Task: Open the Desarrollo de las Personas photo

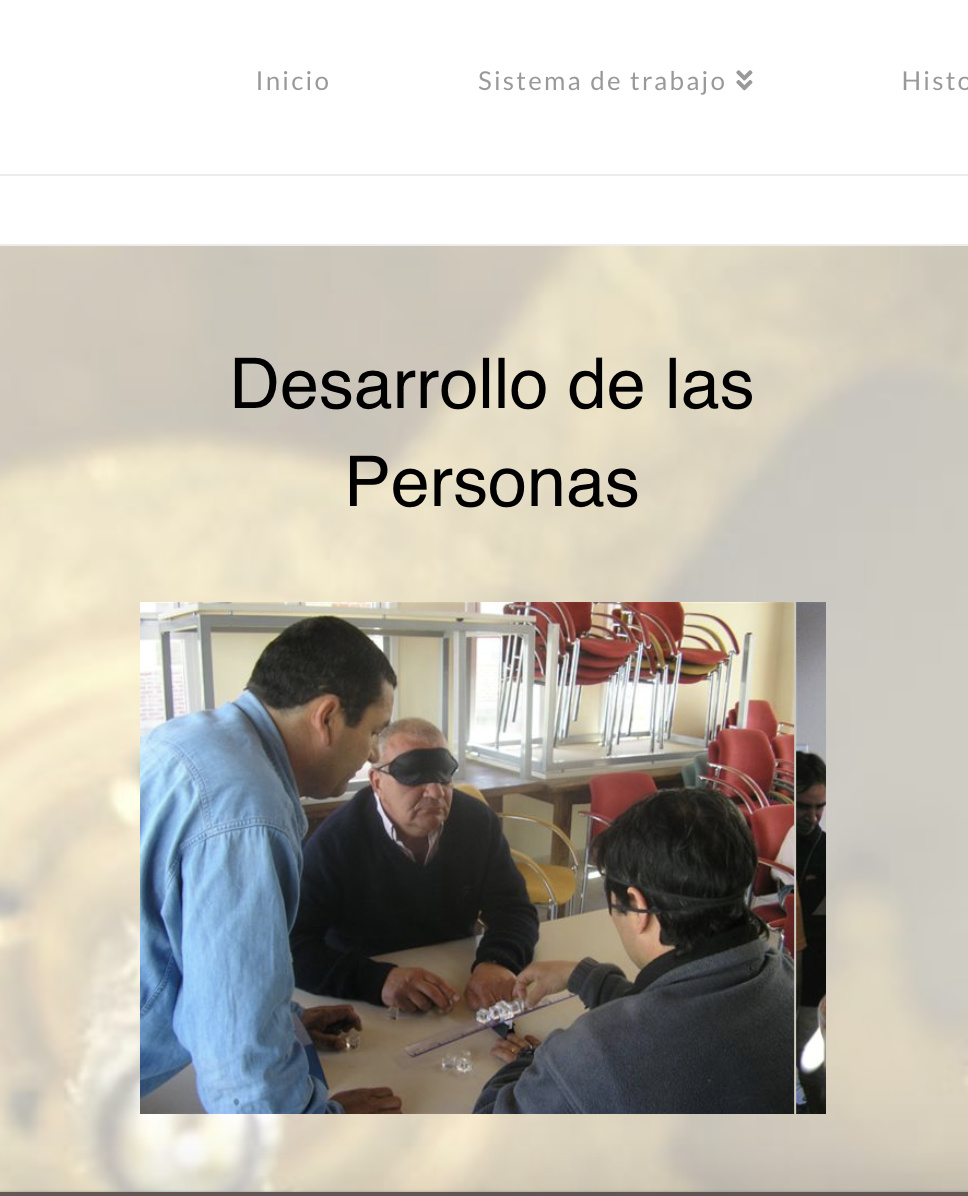Action: pyautogui.click(x=467, y=857)
